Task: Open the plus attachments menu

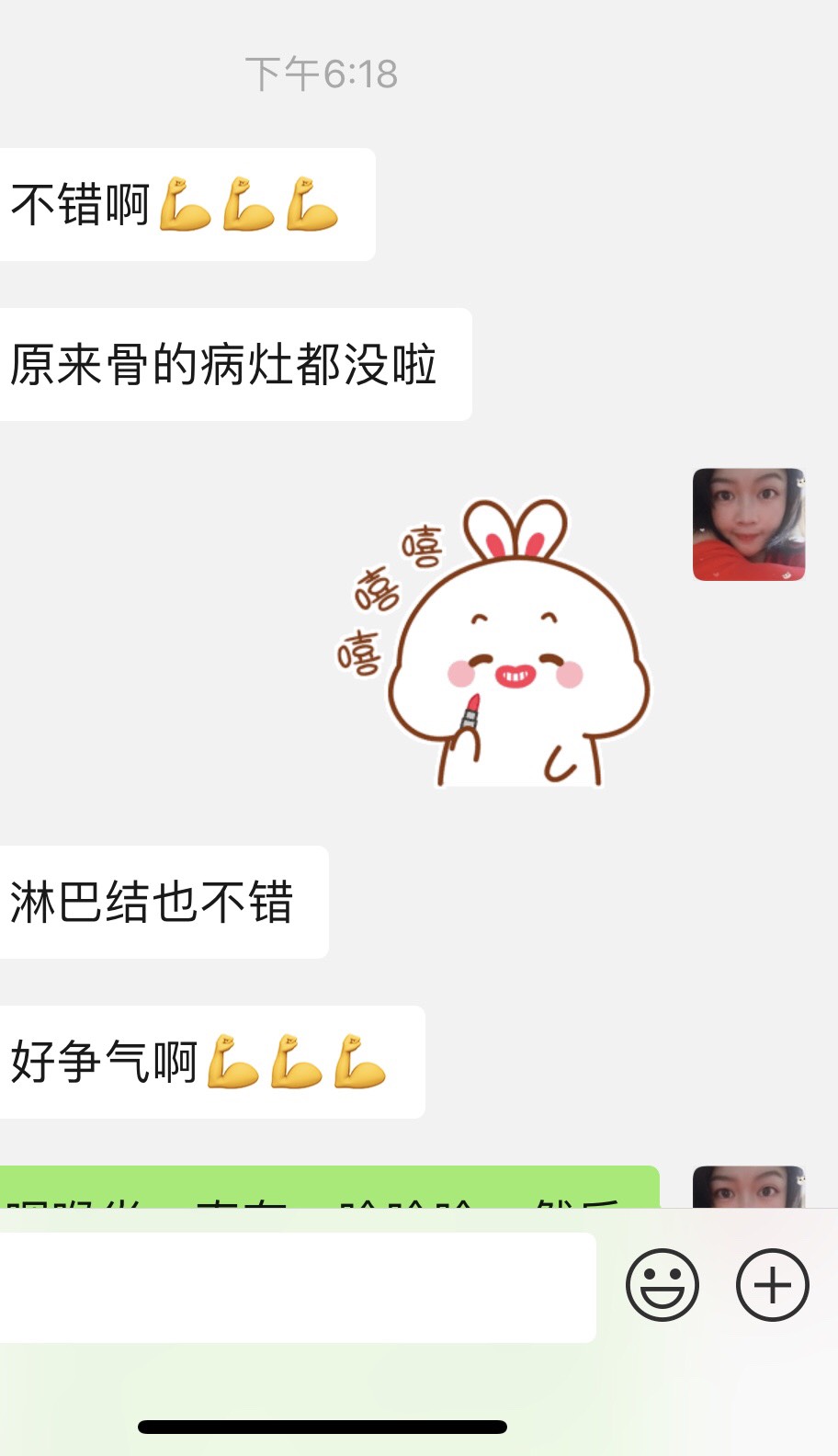Action: pyautogui.click(x=772, y=1285)
